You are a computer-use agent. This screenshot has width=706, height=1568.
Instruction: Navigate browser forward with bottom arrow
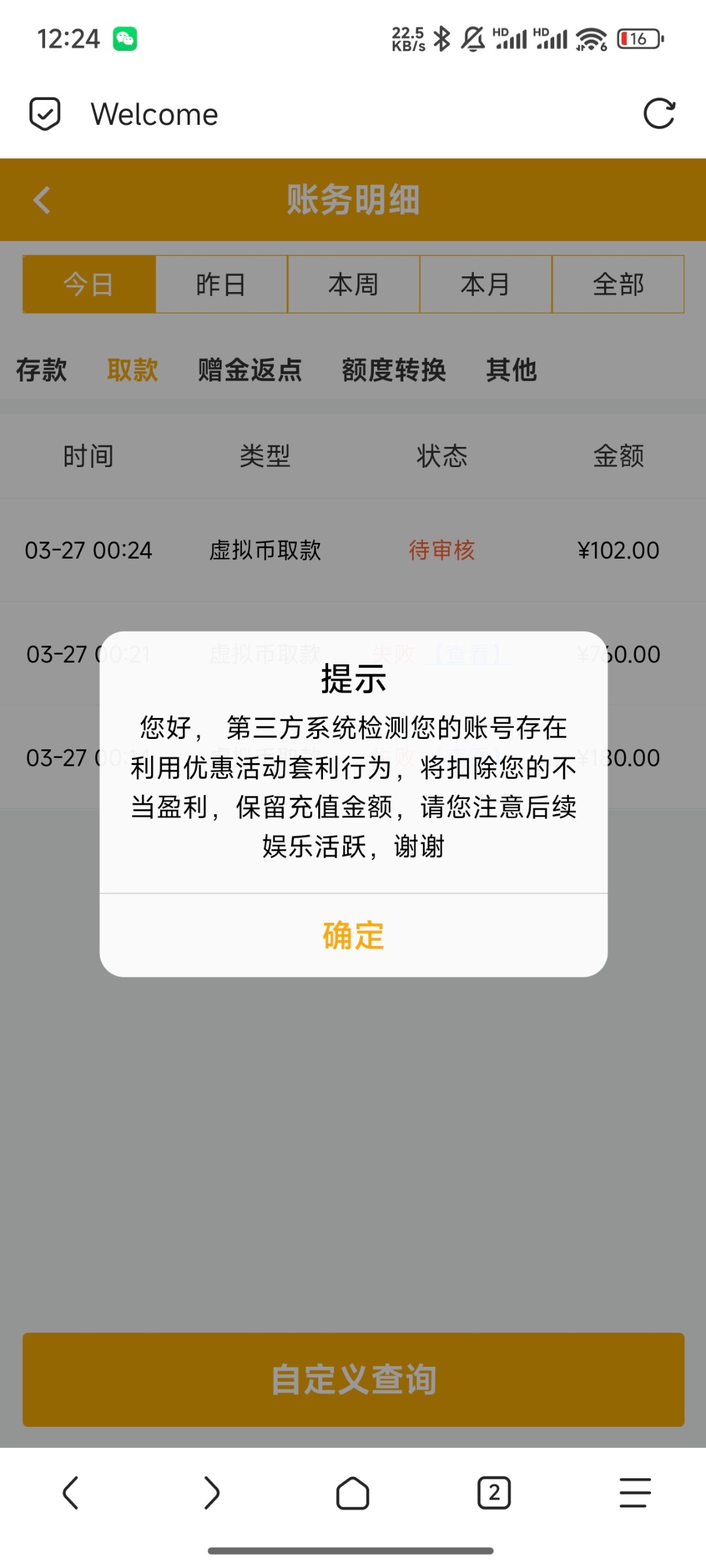[211, 1493]
